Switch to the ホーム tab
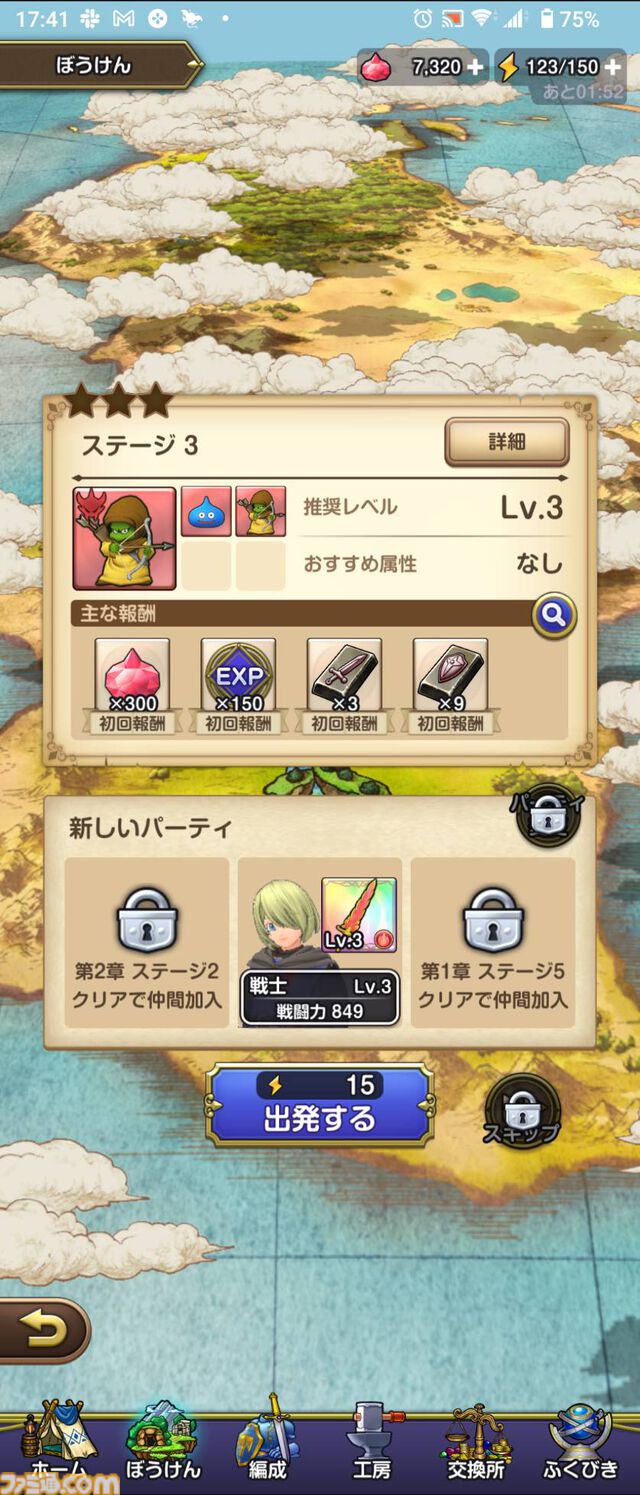The image size is (640, 1495). 62,1440
